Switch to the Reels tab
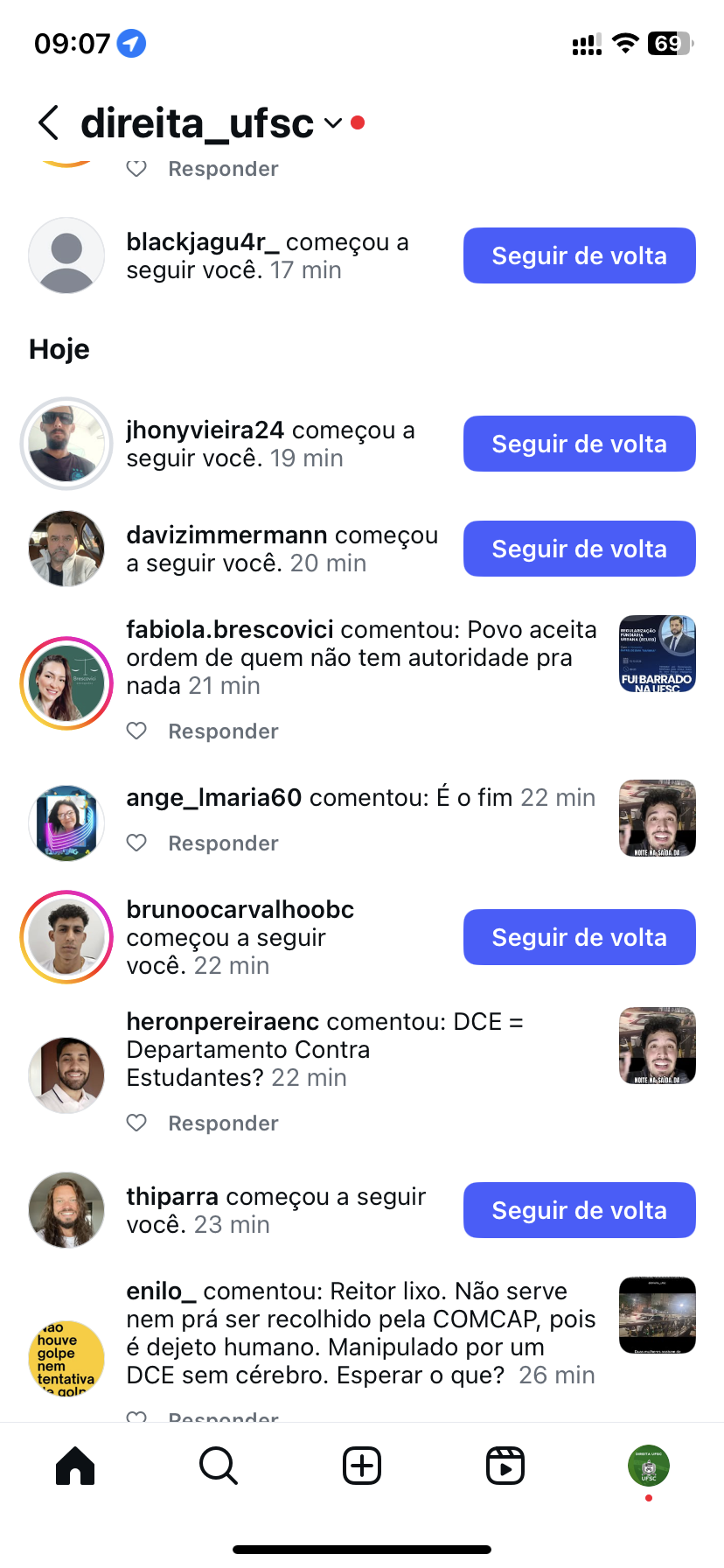 pyautogui.click(x=505, y=1466)
